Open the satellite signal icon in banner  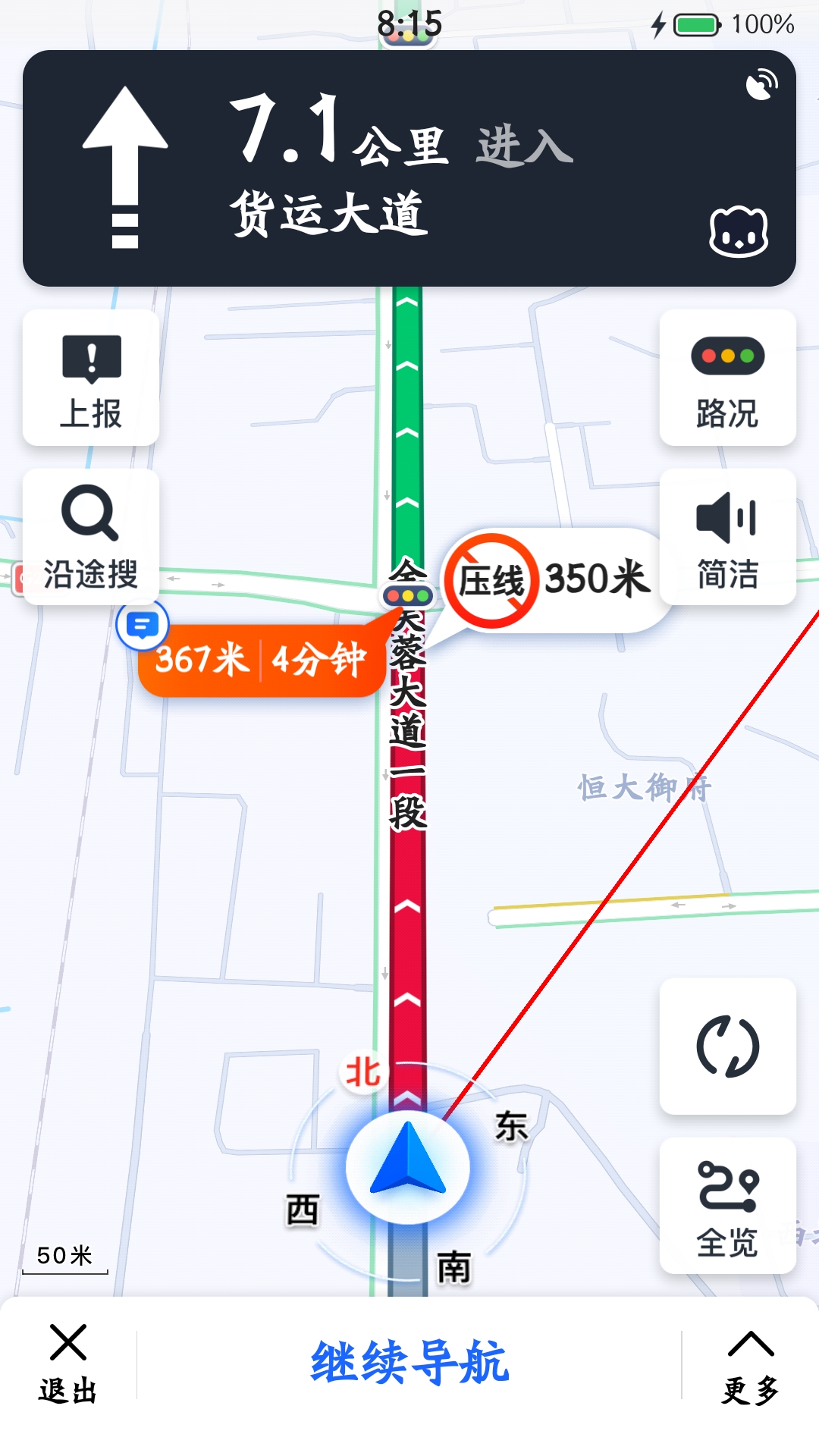761,84
